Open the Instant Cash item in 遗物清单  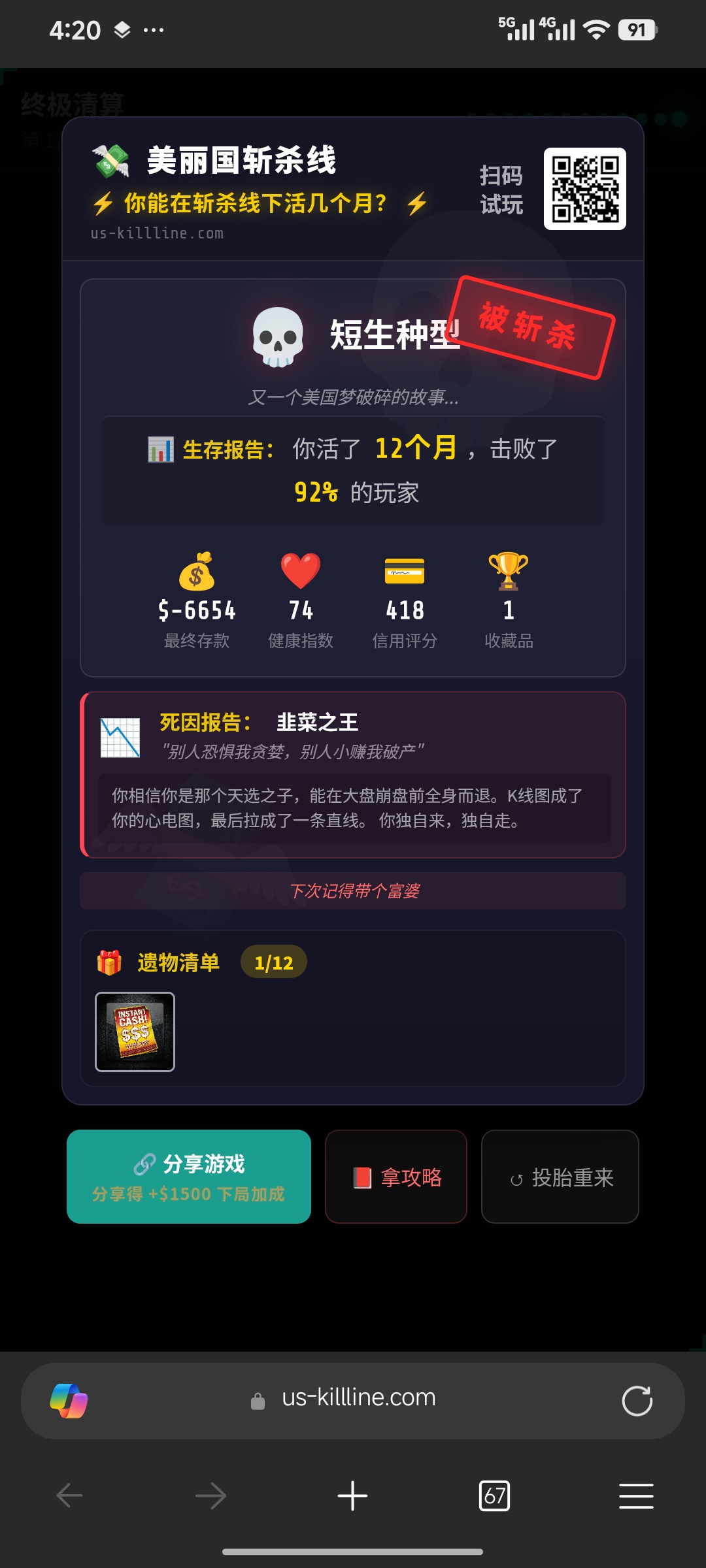pyautogui.click(x=135, y=1032)
